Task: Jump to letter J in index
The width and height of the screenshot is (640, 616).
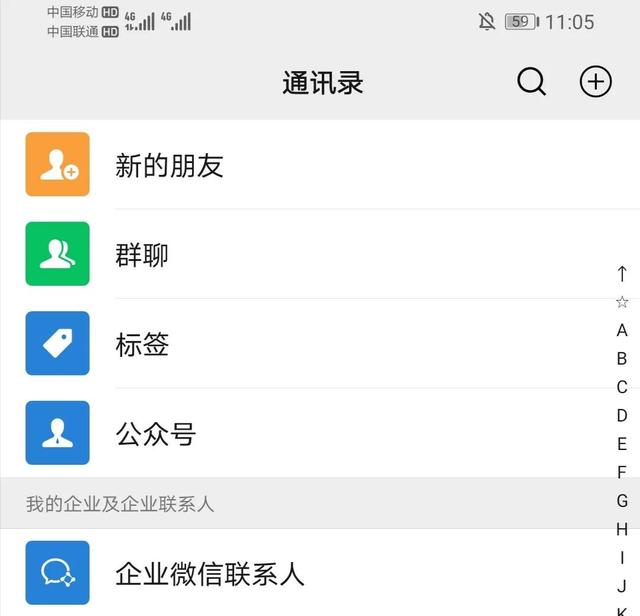Action: [x=622, y=586]
